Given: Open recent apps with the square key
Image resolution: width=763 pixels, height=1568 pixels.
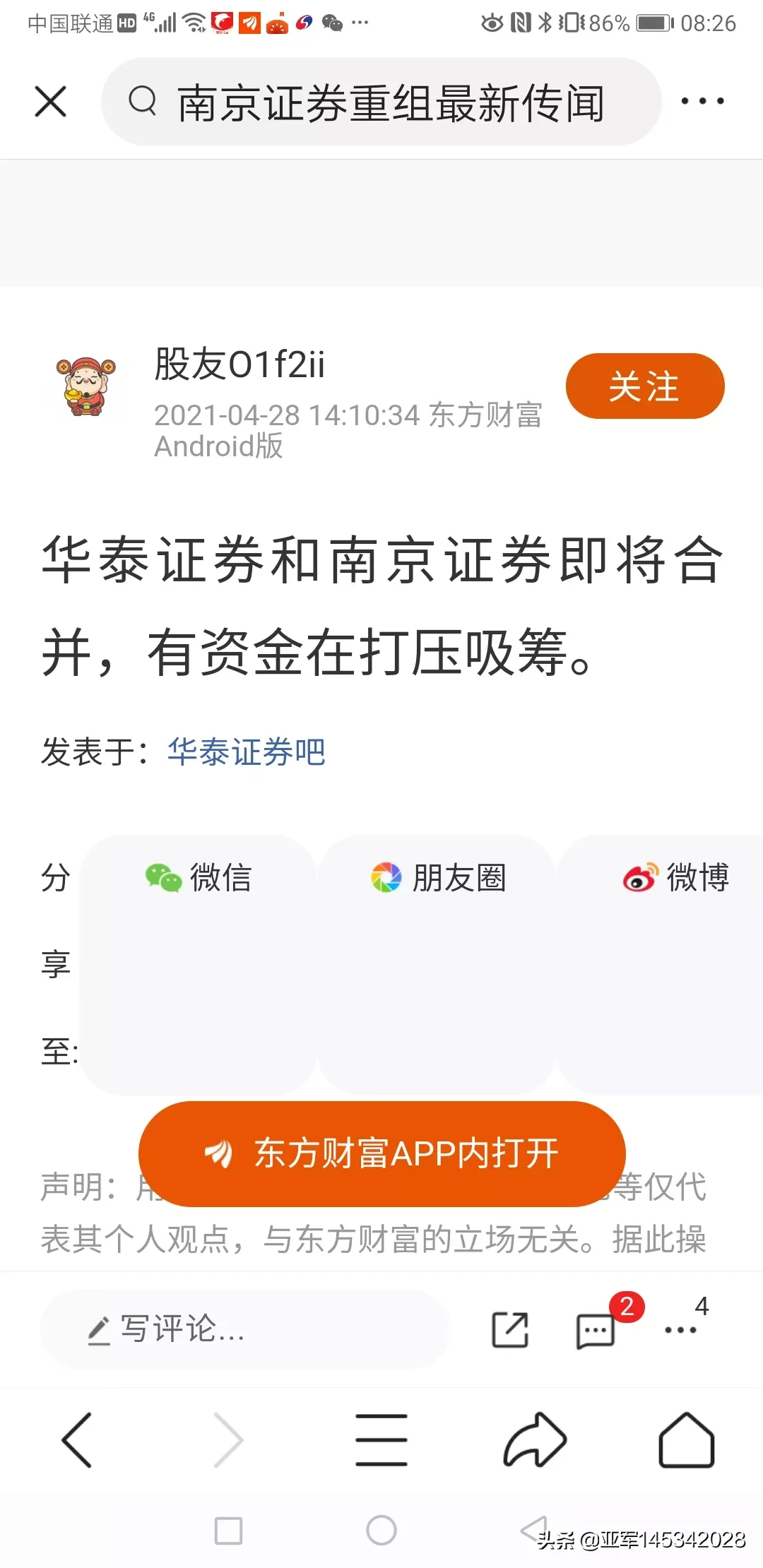Looking at the screenshot, I should pyautogui.click(x=228, y=1531).
